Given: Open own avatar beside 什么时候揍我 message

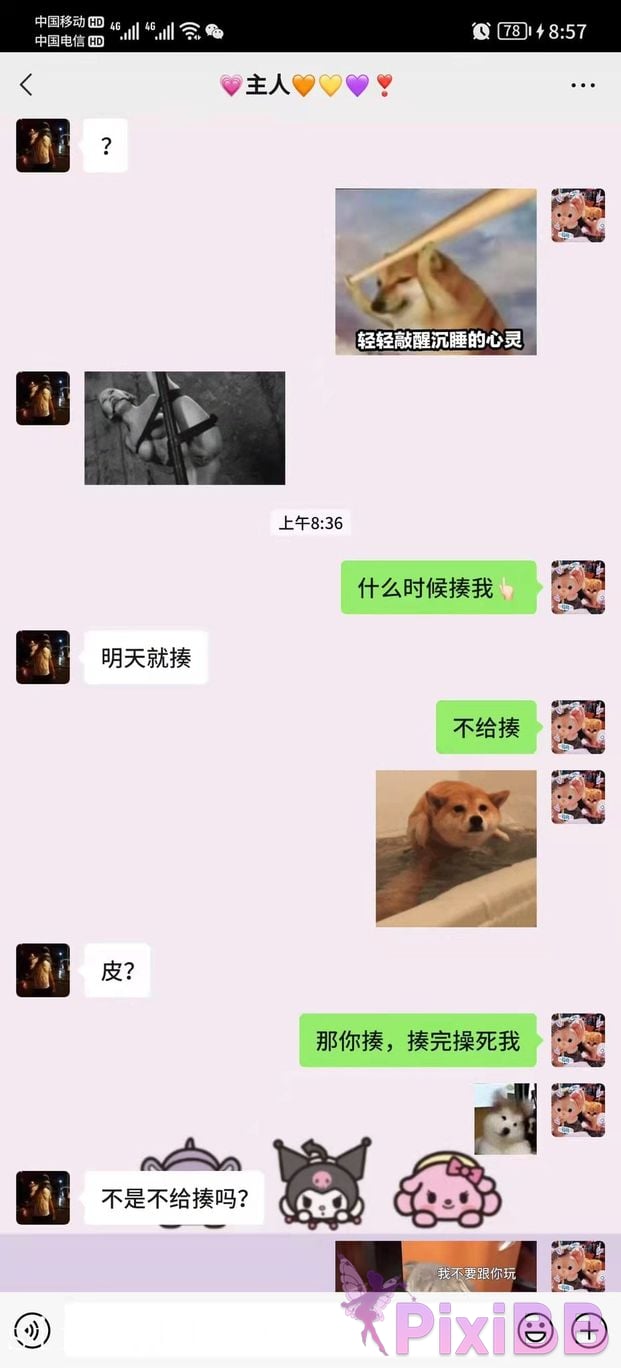Looking at the screenshot, I should click(x=578, y=587).
